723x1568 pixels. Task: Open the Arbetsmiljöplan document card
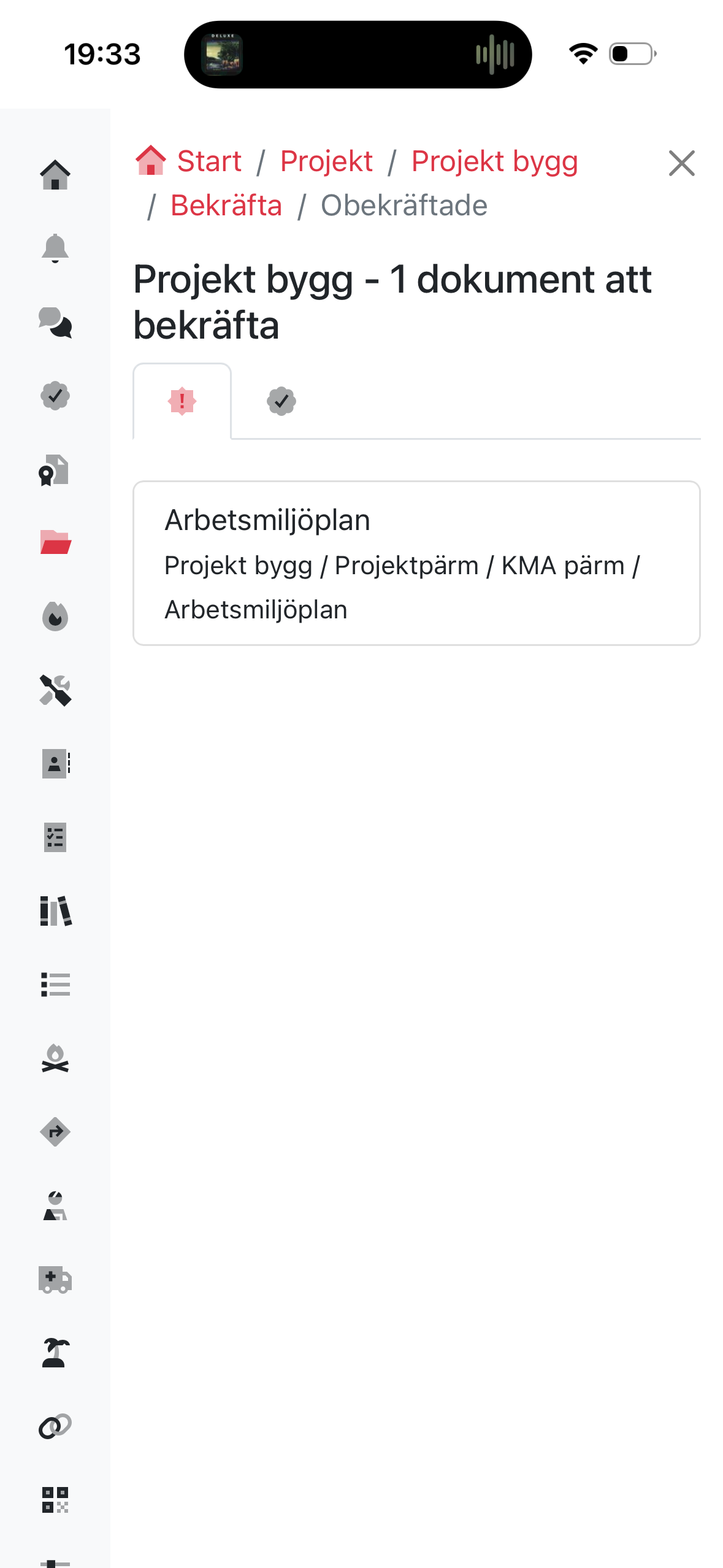(x=416, y=563)
